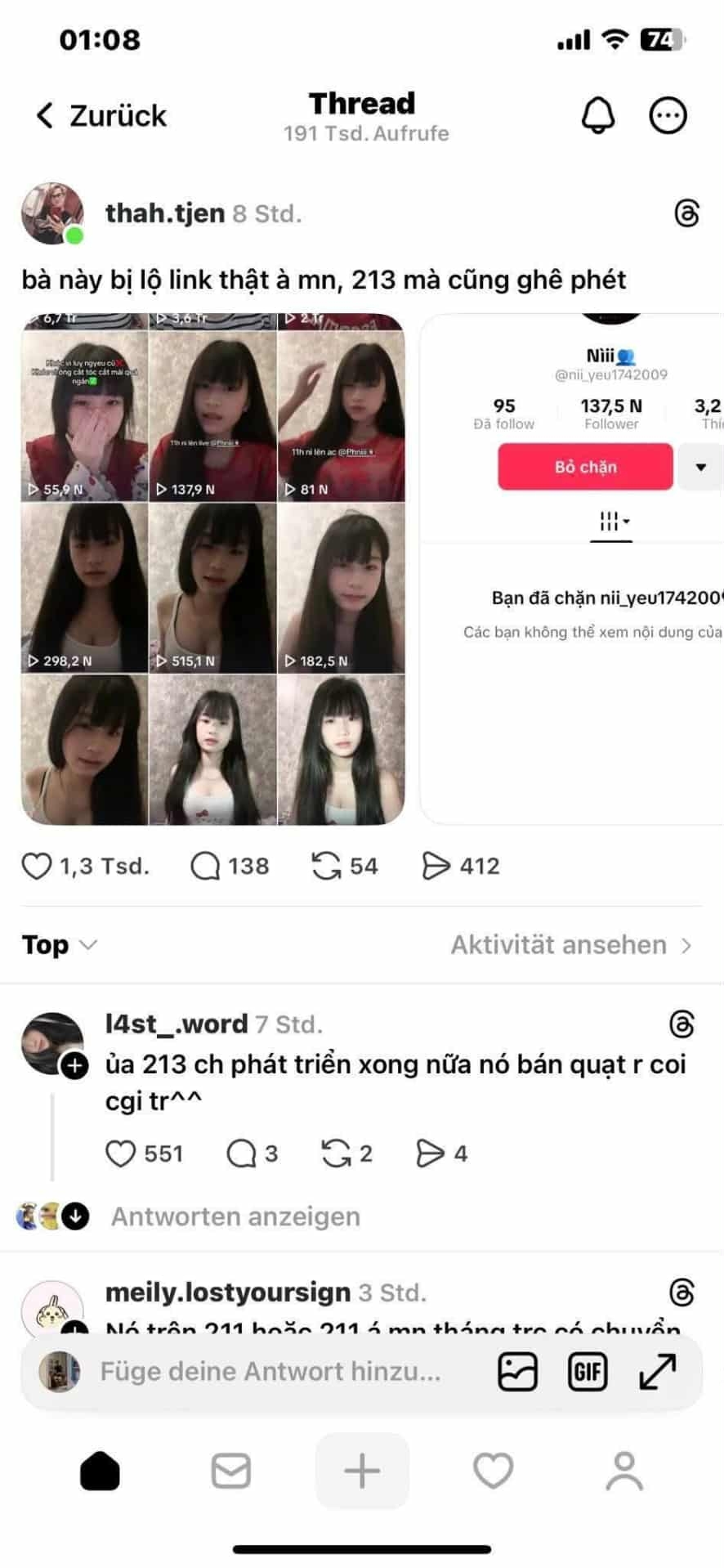This screenshot has height=1568, width=724.
Task: Reply to l4st_.word's comment
Action: pos(241,1154)
